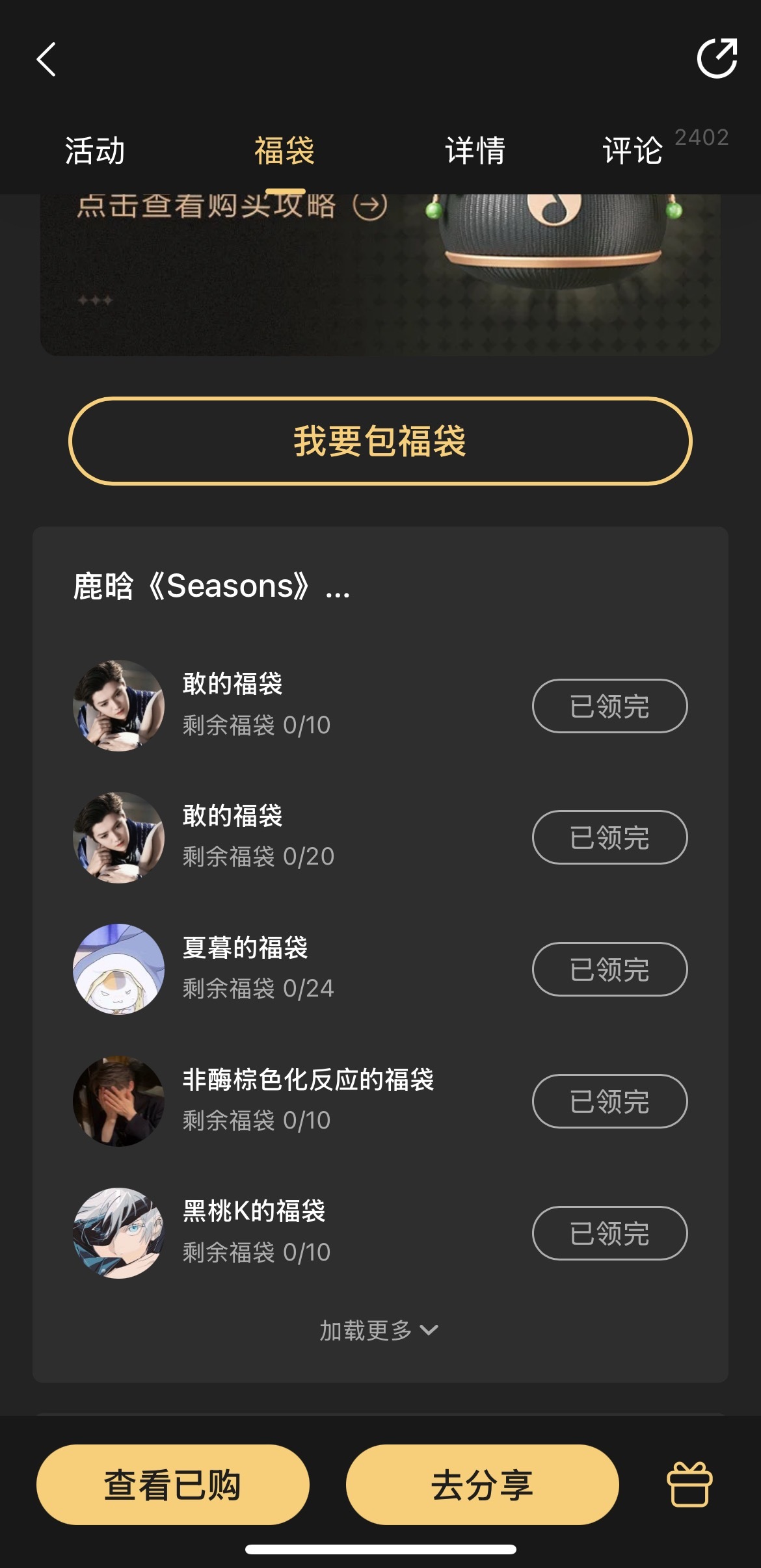Tap 已领完 for 夏暮的福袋
The height and width of the screenshot is (1568, 761).
coord(609,969)
